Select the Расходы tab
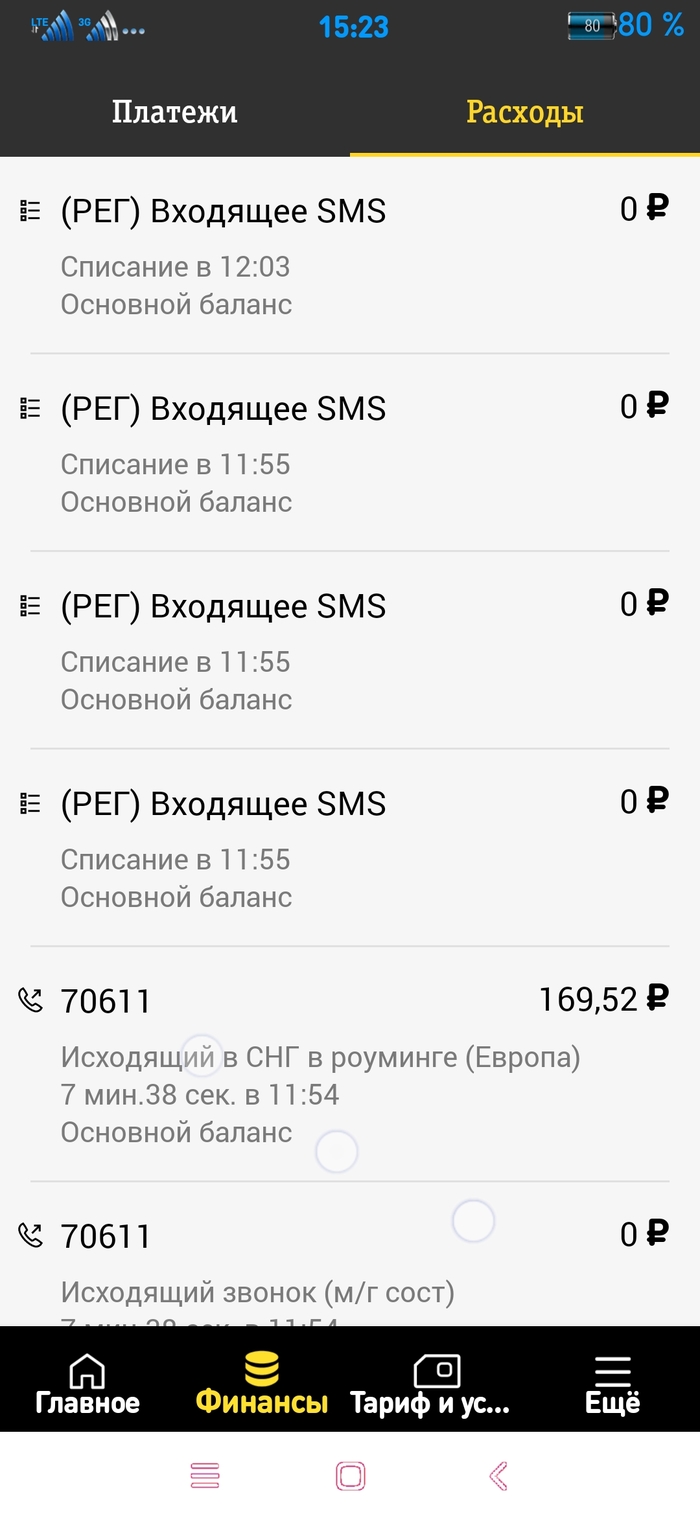Viewport: 700px width, 1516px height. [524, 111]
